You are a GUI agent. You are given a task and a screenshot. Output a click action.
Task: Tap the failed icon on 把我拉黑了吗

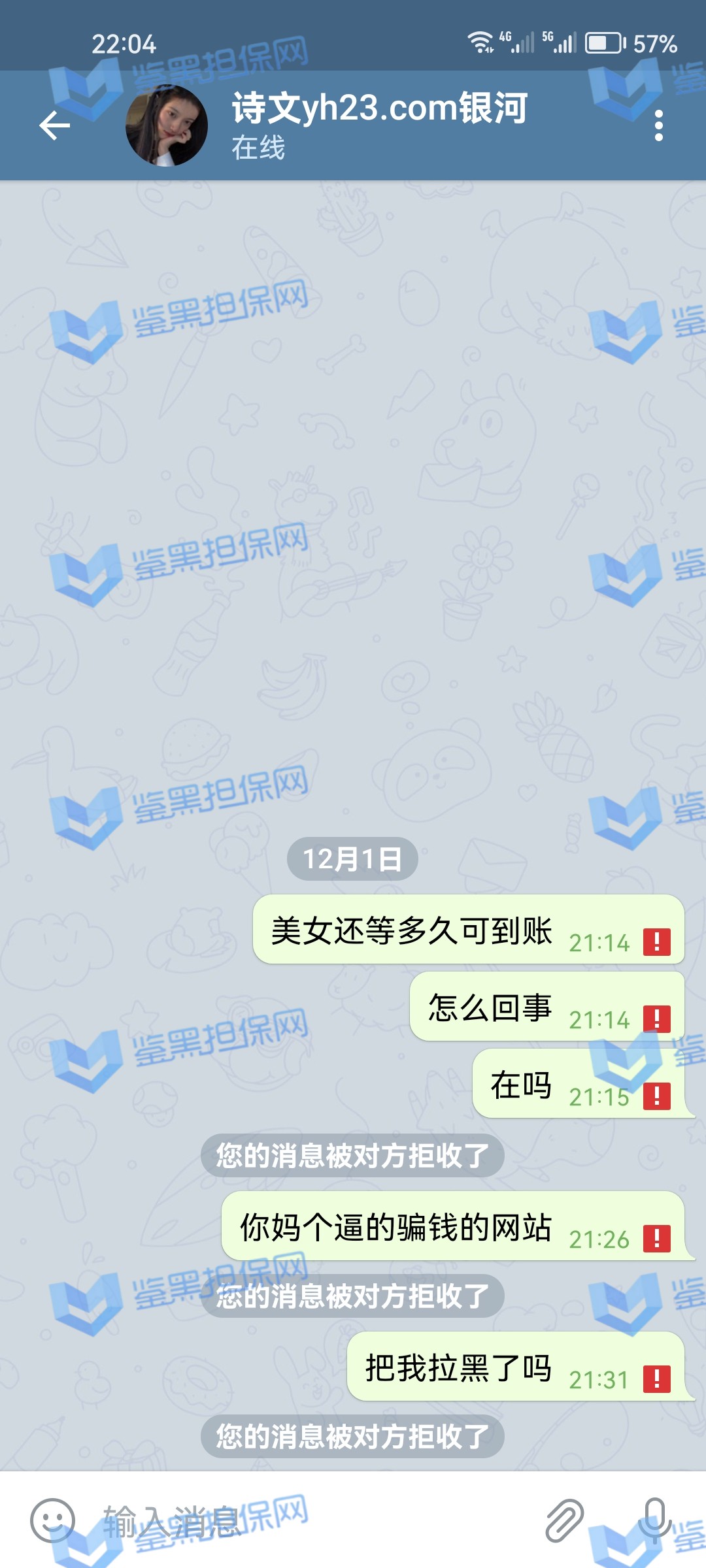point(657,1379)
